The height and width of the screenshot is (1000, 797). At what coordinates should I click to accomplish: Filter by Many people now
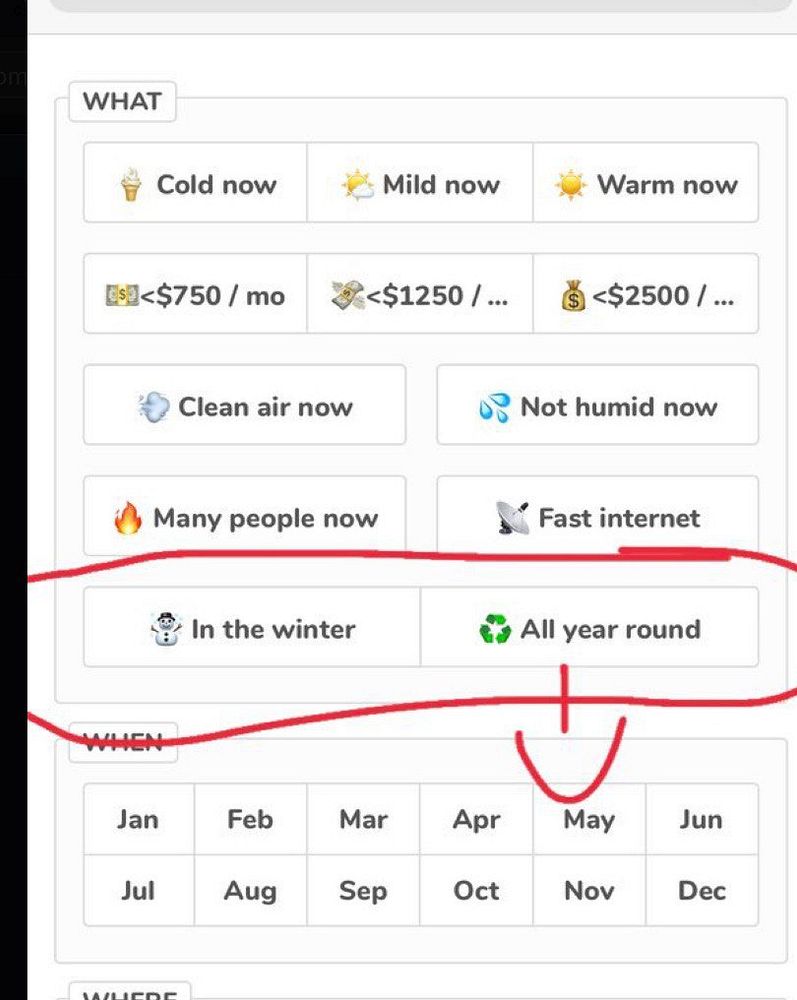(x=244, y=517)
